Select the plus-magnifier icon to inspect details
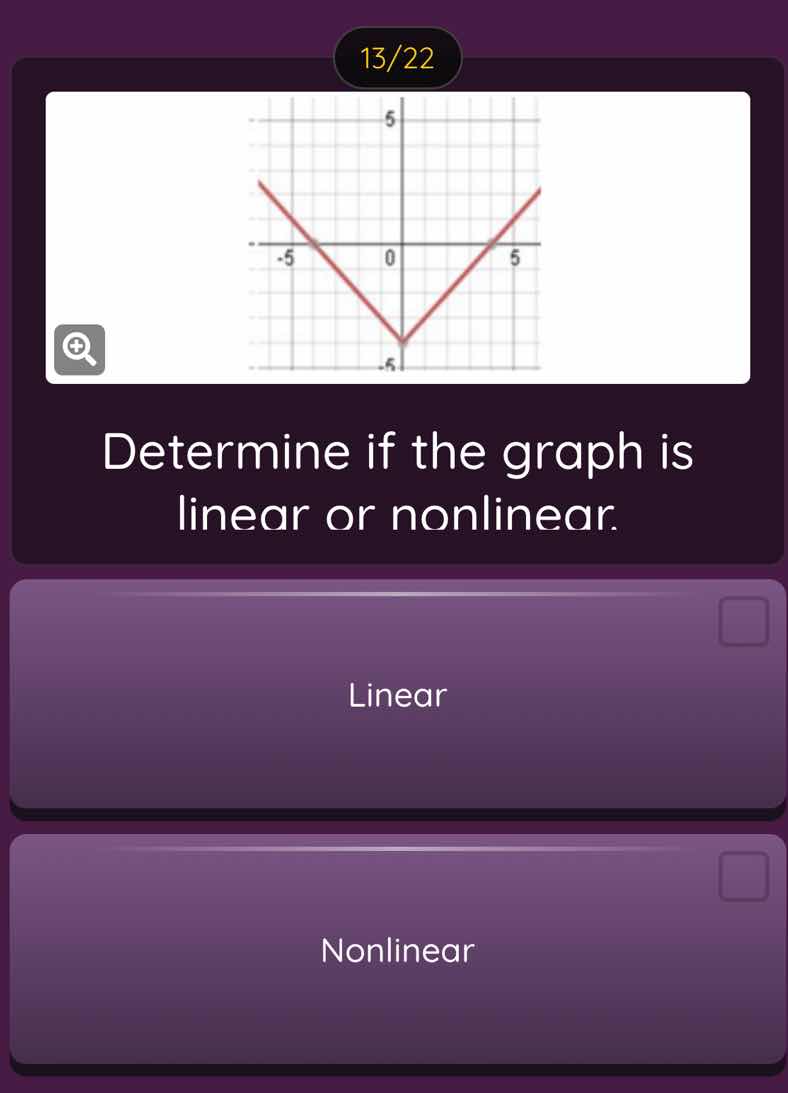Image resolution: width=788 pixels, height=1093 pixels. point(79,350)
